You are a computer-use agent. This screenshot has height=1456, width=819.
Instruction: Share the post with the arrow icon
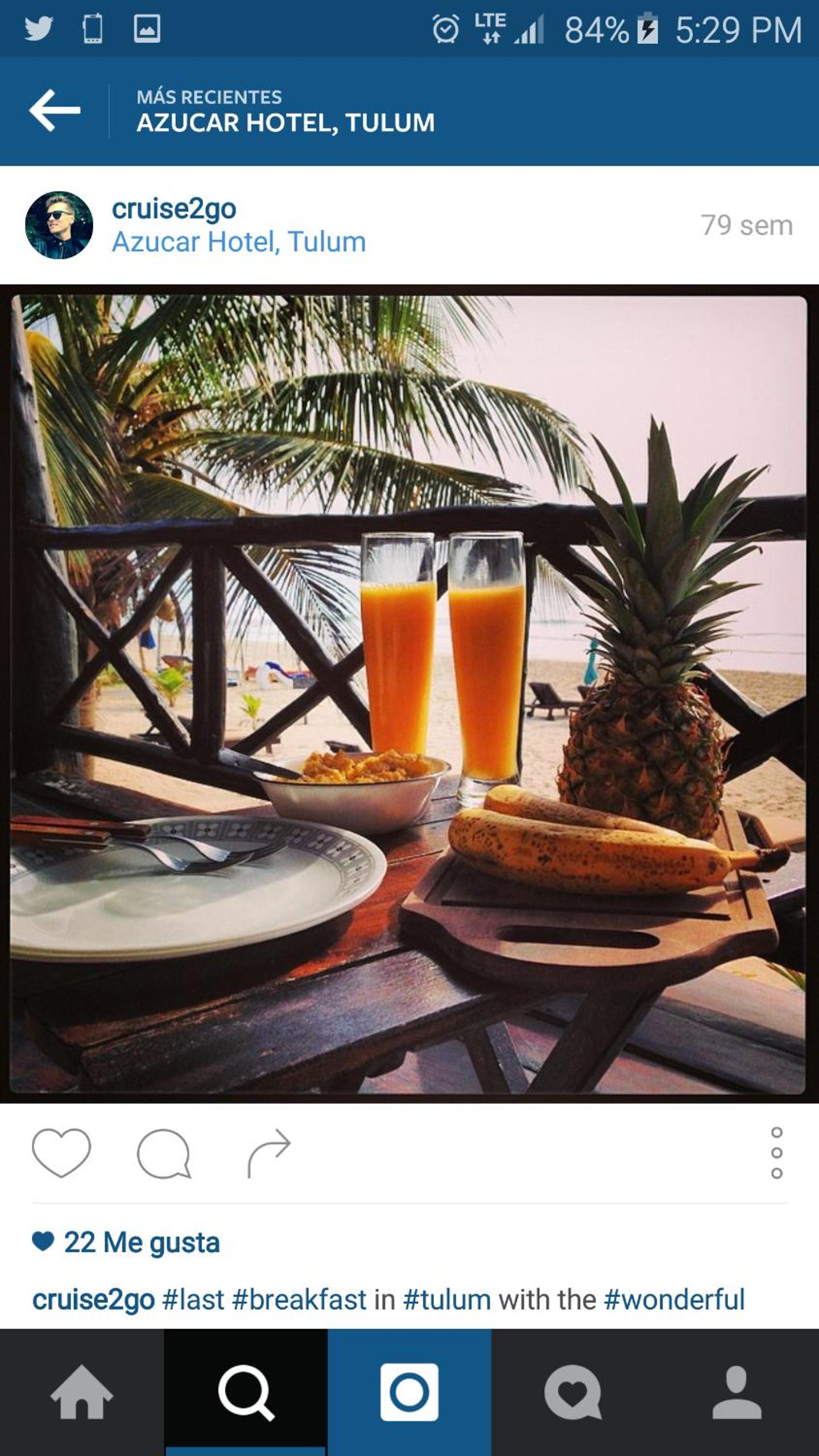269,1152
